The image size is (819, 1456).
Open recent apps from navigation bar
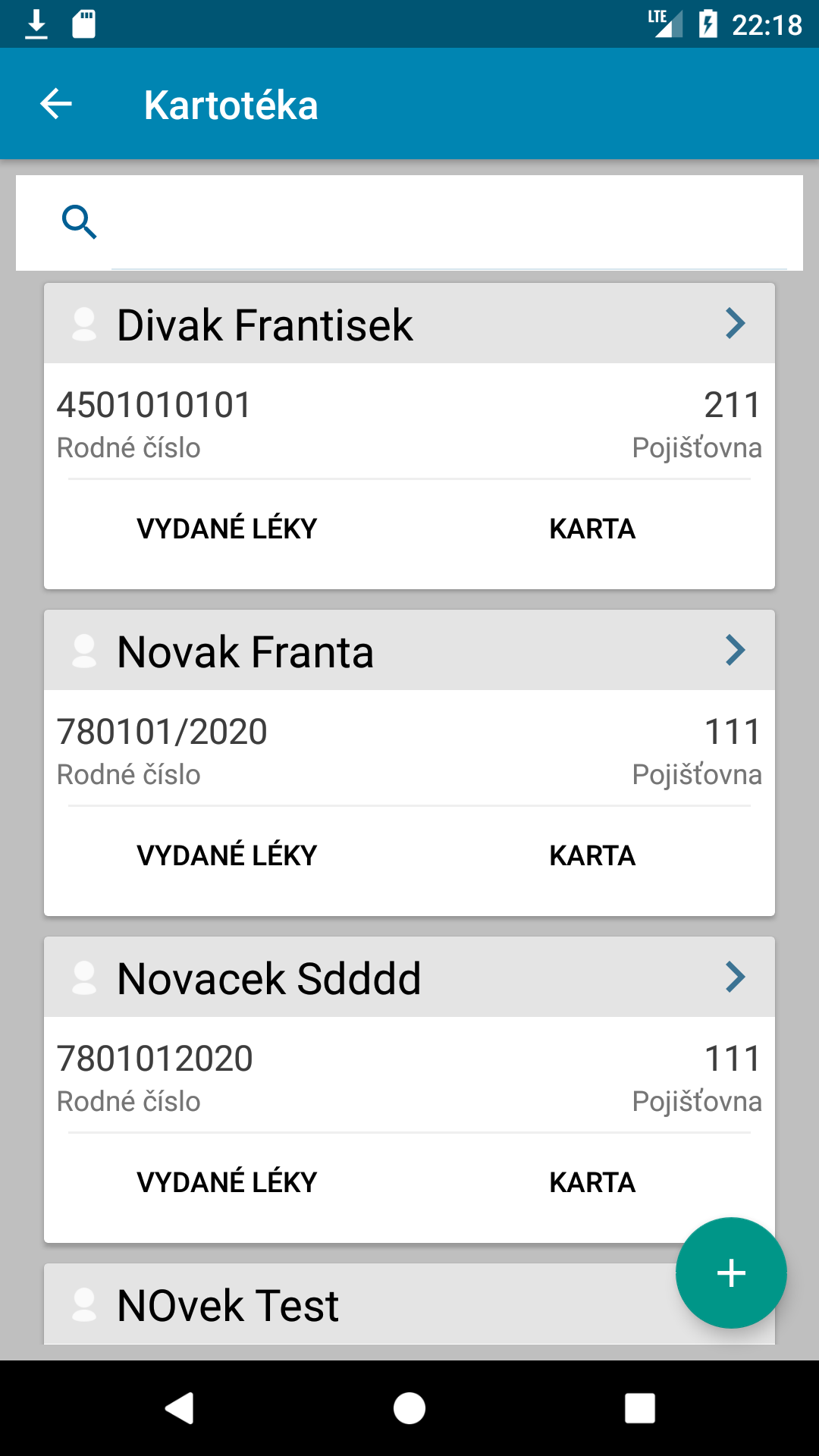pyautogui.click(x=640, y=1408)
